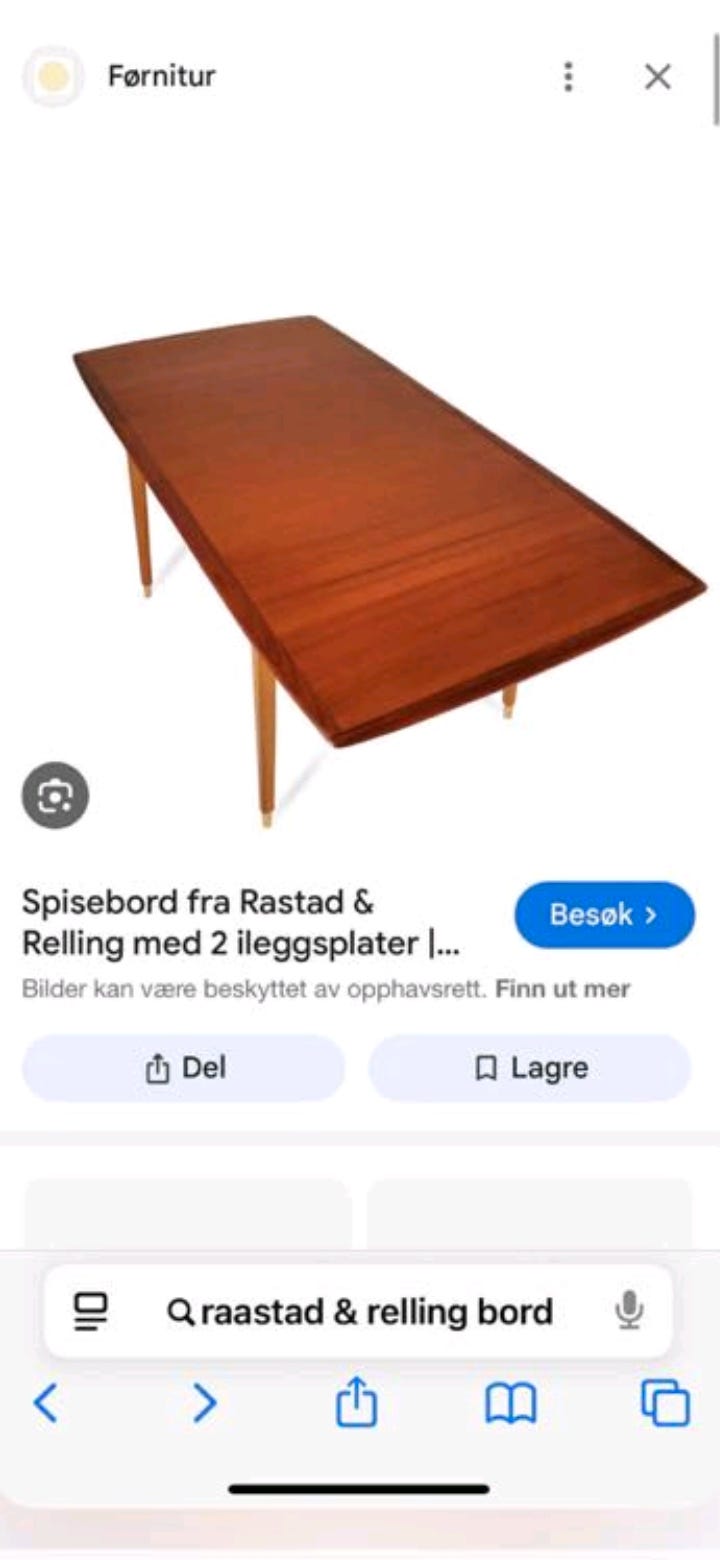720x1560 pixels.
Task: Tap the expand chevron on the Besøk button
Action: pos(652,914)
